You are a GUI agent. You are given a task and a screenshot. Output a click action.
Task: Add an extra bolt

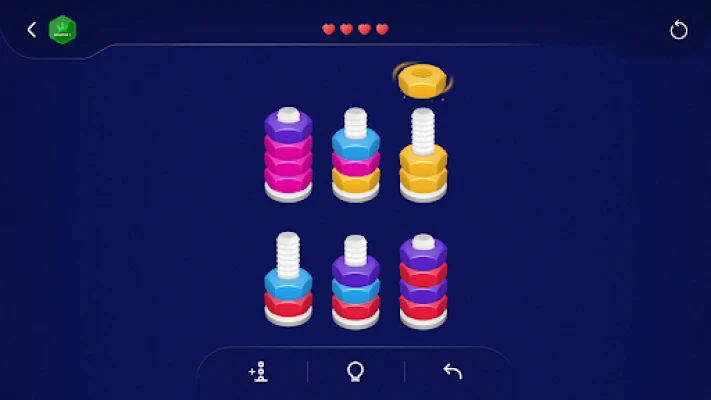click(258, 372)
